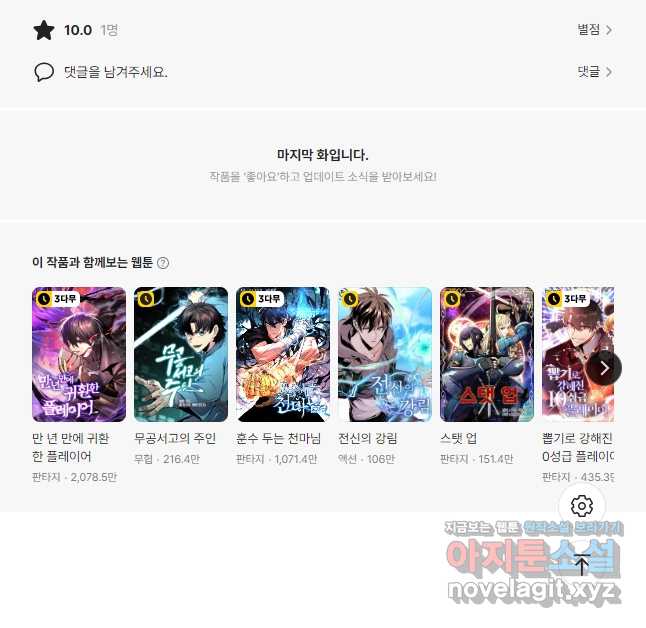
Task: Open the 댓글 comments link
Action: pos(594,72)
